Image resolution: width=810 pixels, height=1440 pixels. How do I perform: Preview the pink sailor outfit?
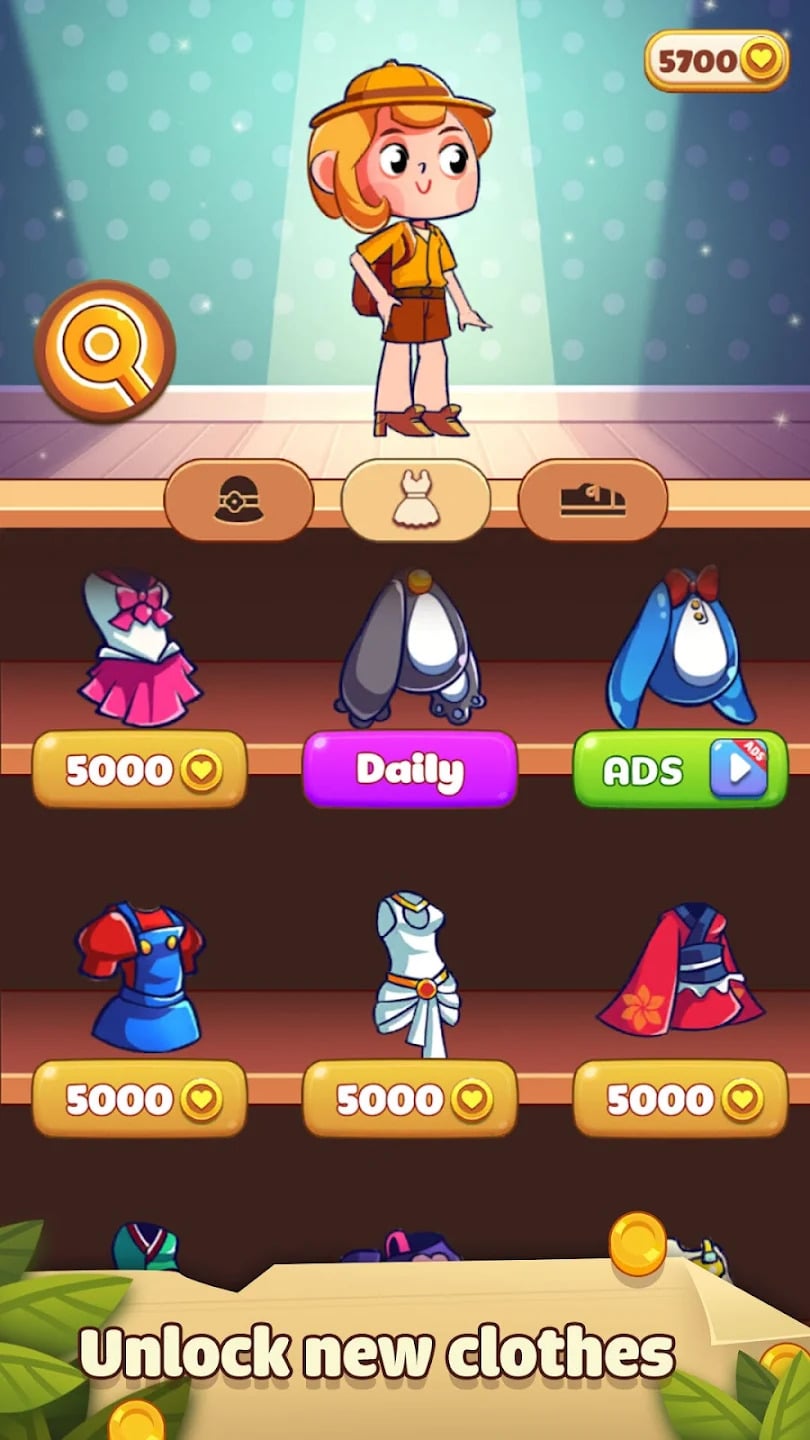point(140,645)
